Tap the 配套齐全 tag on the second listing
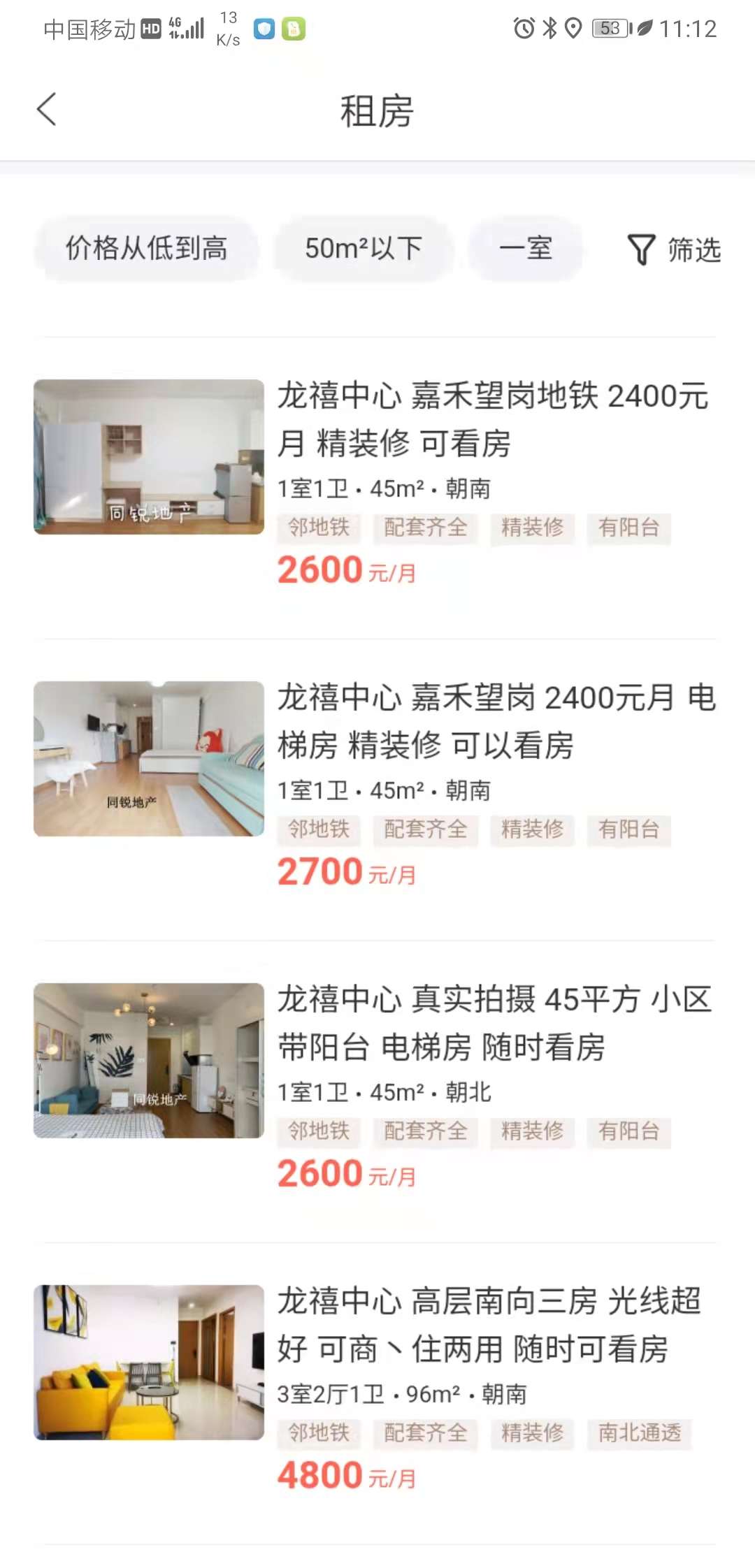 pyautogui.click(x=425, y=830)
